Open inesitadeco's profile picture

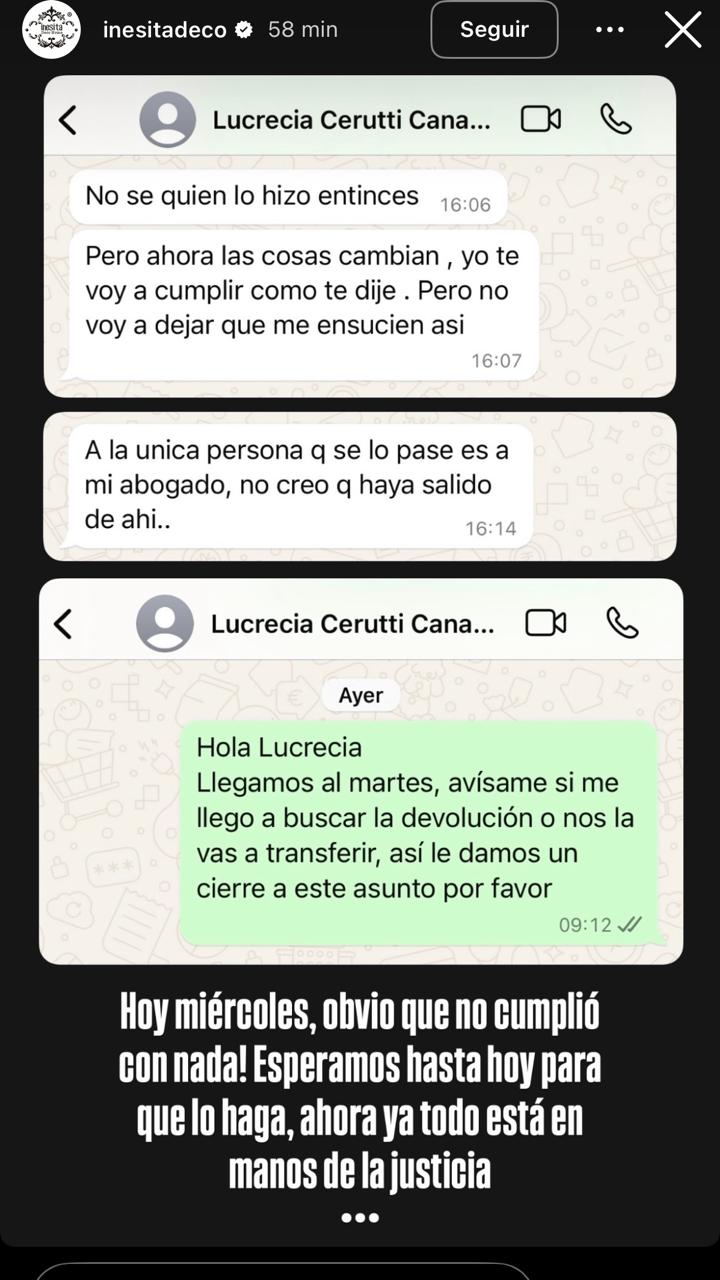click(51, 30)
